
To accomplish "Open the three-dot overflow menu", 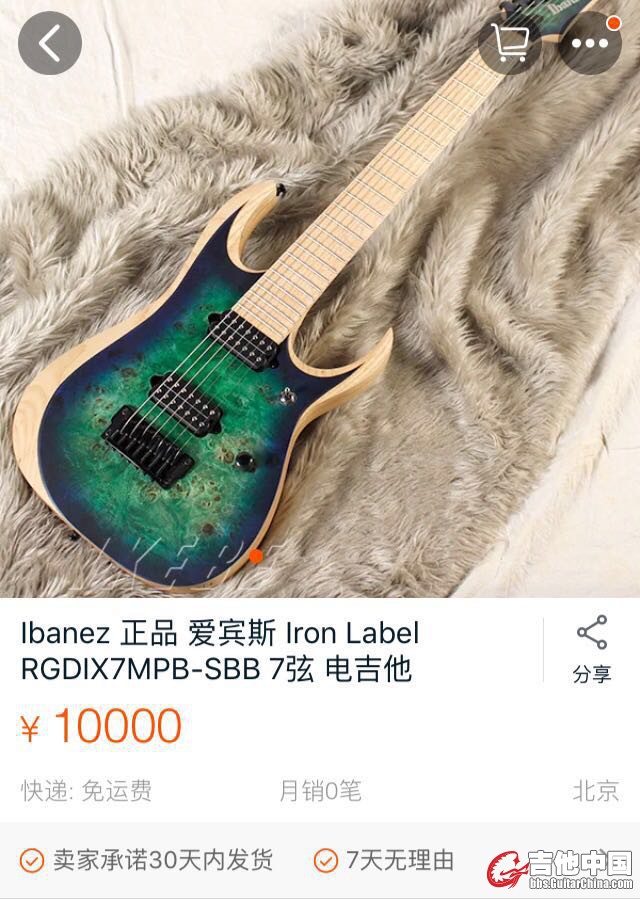I will 590,42.
